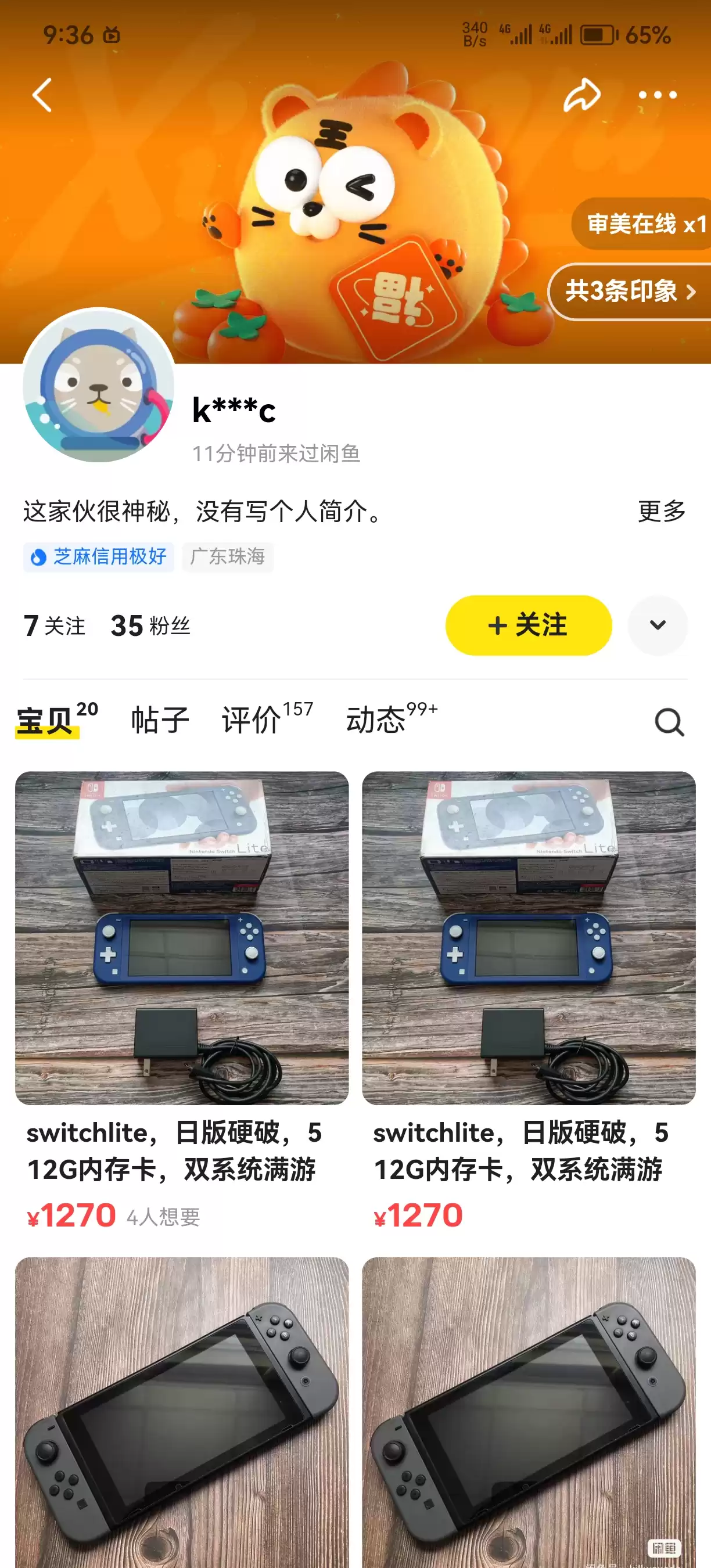Follow this seller with + 关注
Image resolution: width=711 pixels, height=1568 pixels.
pyautogui.click(x=529, y=625)
